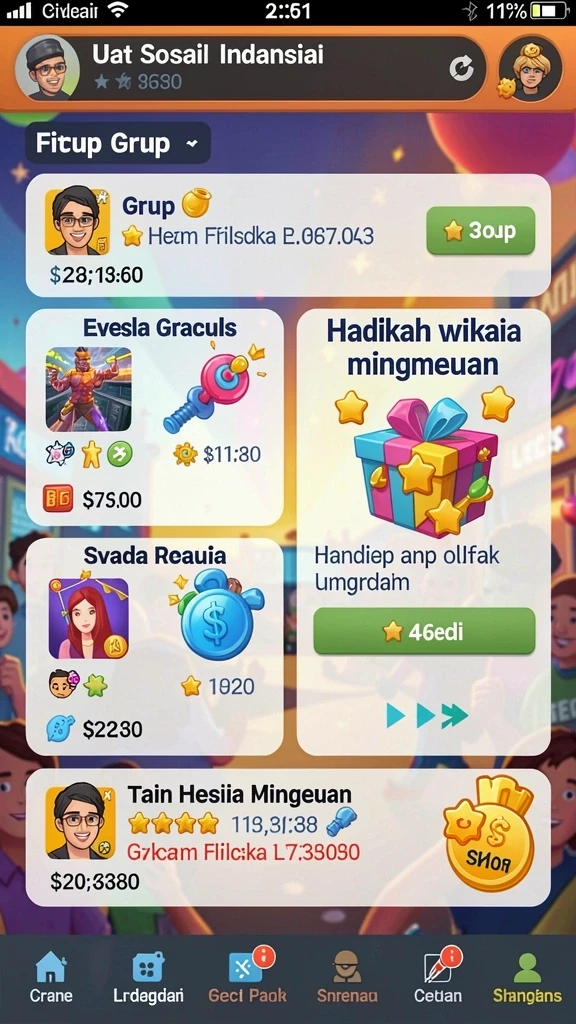This screenshot has width=576, height=1024.
Task: Open the Grup card
Action: point(288,236)
